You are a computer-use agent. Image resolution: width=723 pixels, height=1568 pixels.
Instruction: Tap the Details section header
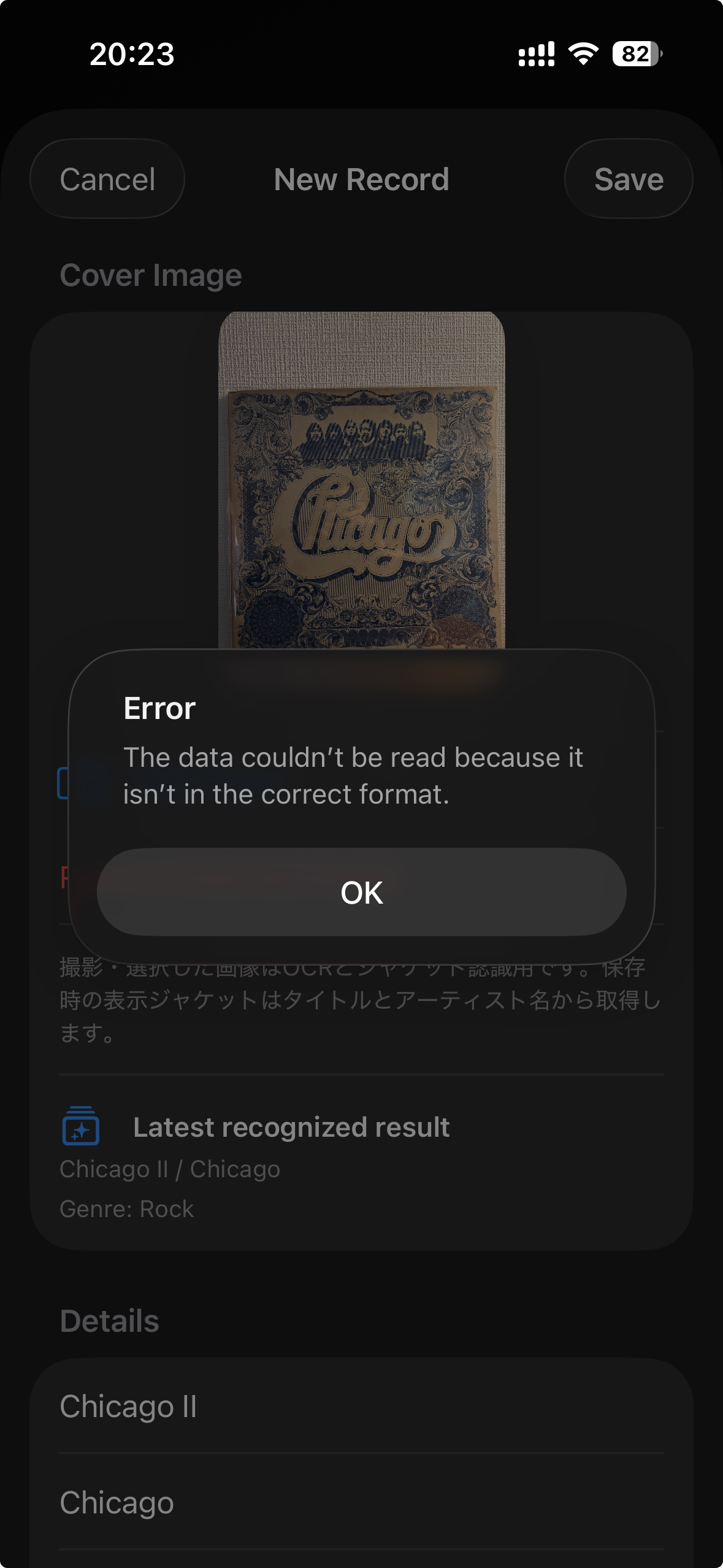pyautogui.click(x=109, y=1320)
